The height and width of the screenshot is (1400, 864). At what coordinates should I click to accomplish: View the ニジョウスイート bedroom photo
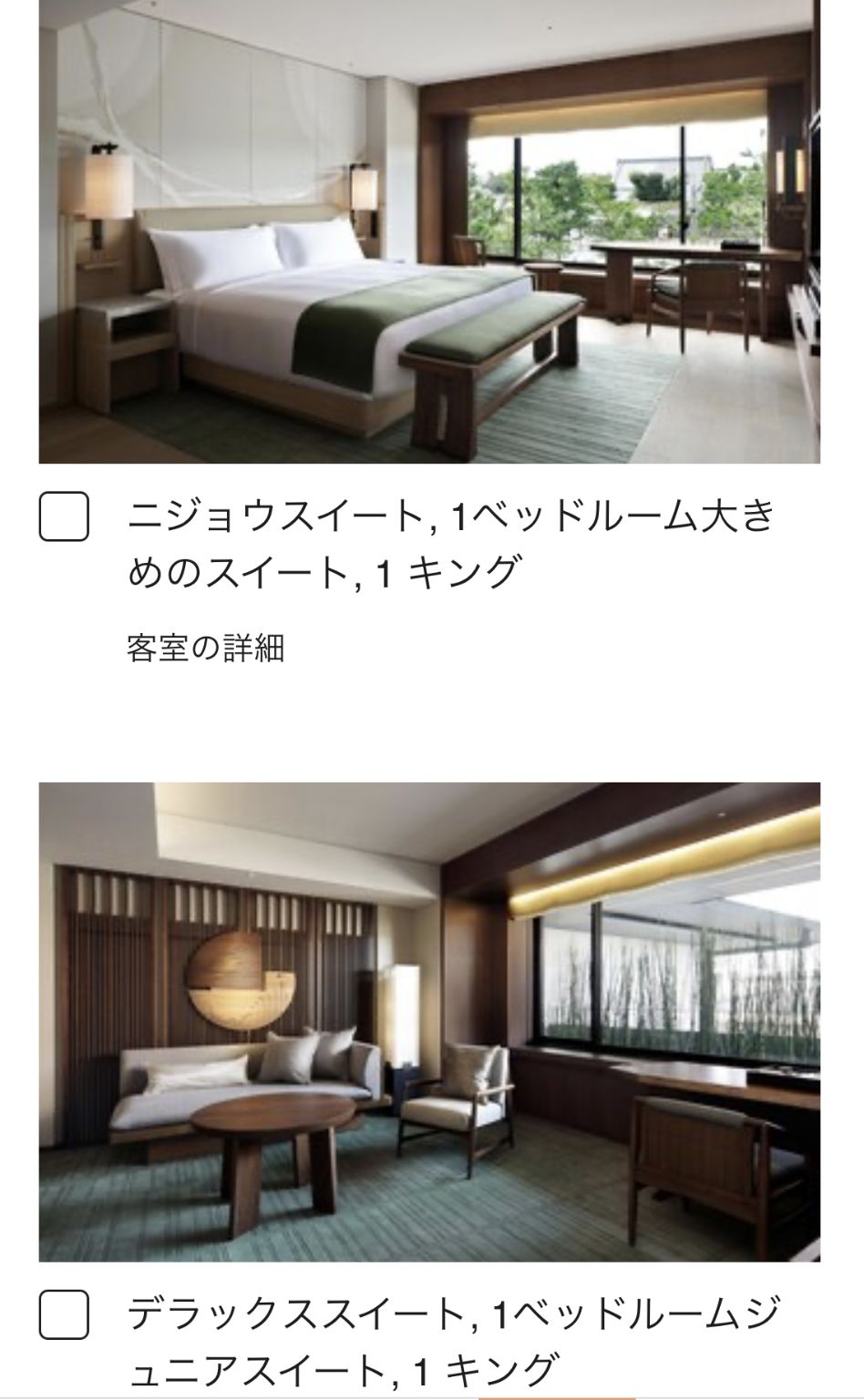[429, 231]
